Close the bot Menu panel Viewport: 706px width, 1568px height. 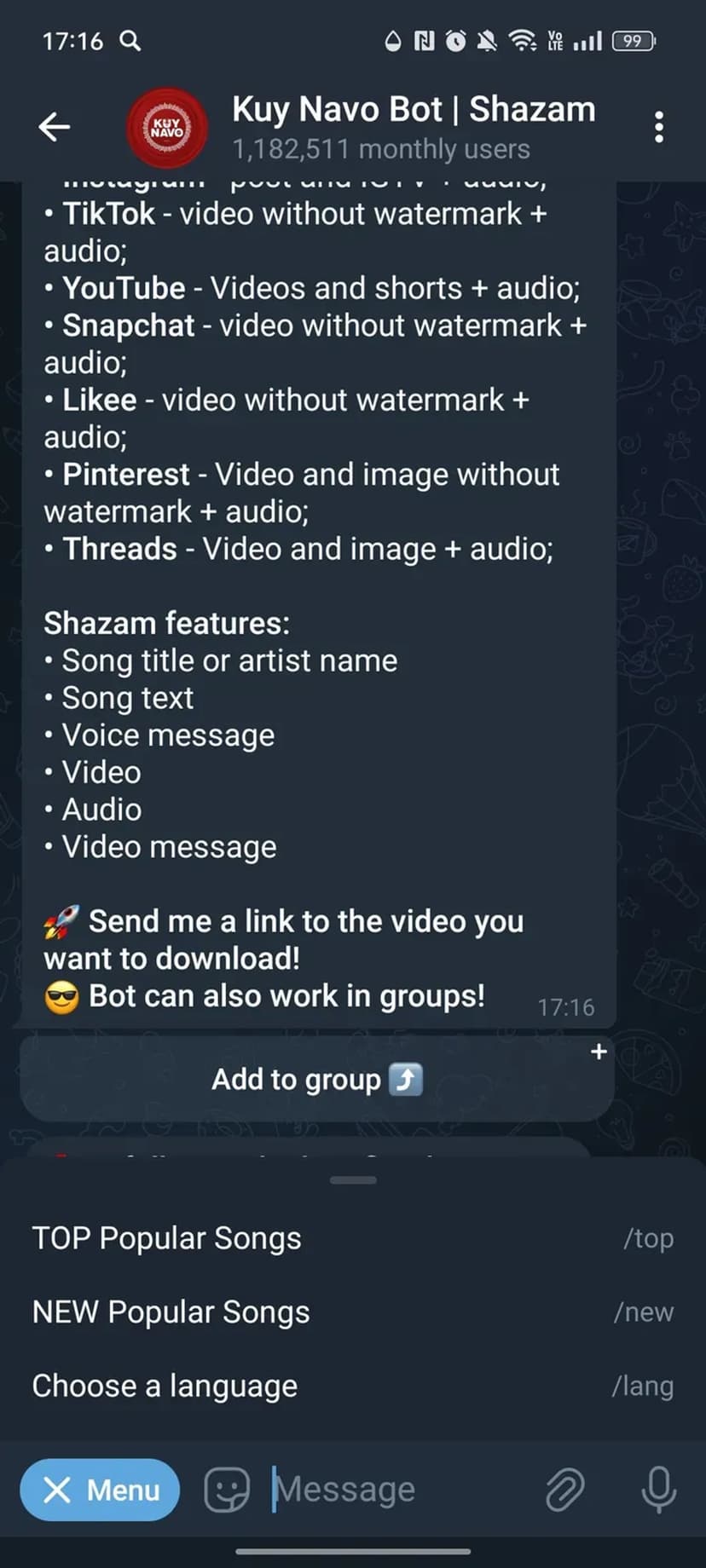coord(100,1490)
